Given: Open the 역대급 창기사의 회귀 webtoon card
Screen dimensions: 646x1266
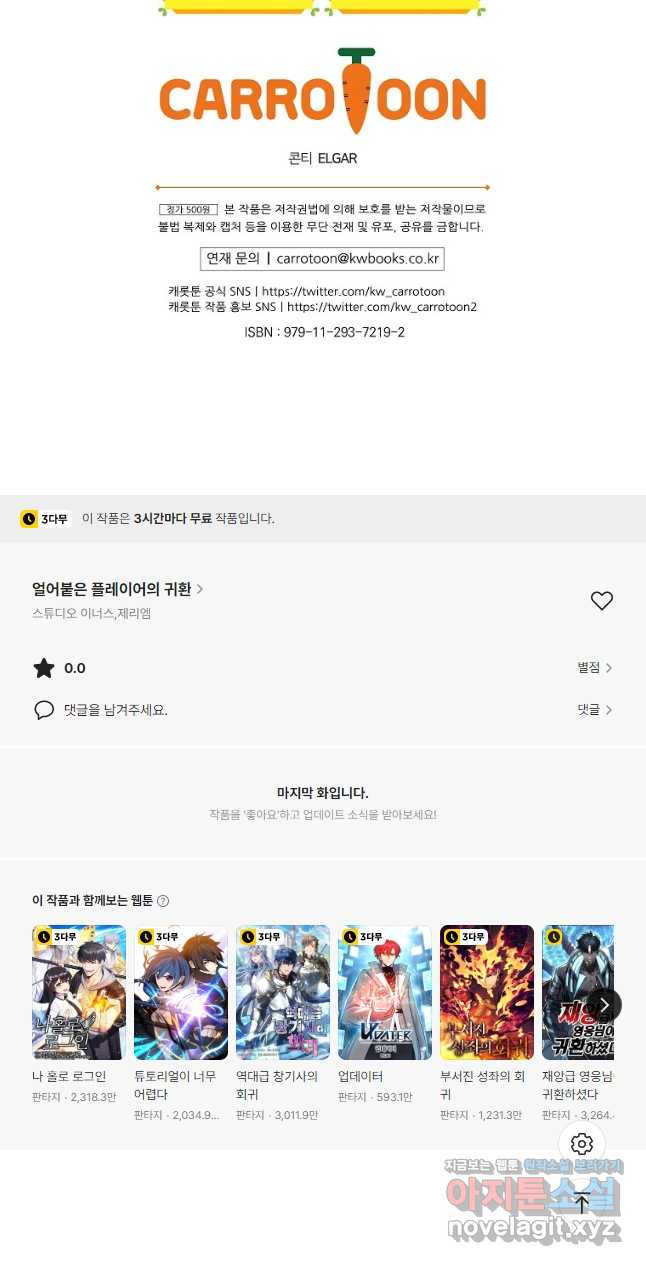Looking at the screenshot, I should click(x=283, y=993).
